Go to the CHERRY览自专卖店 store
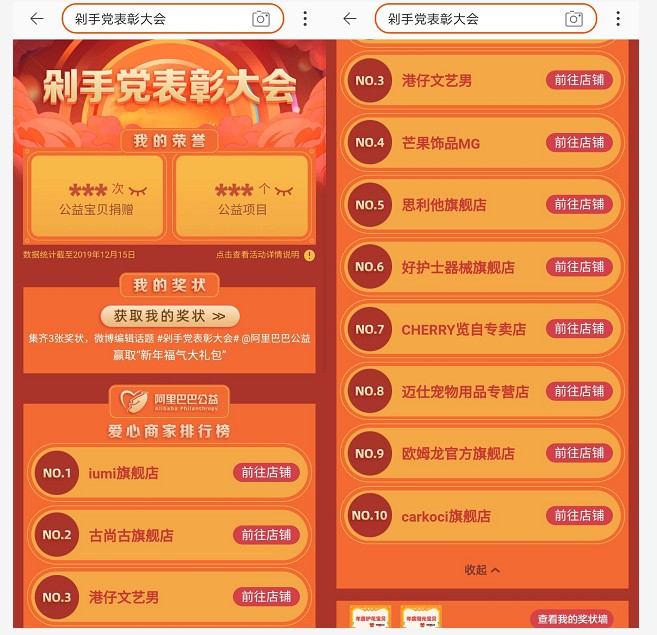657x635 pixels. (579, 328)
